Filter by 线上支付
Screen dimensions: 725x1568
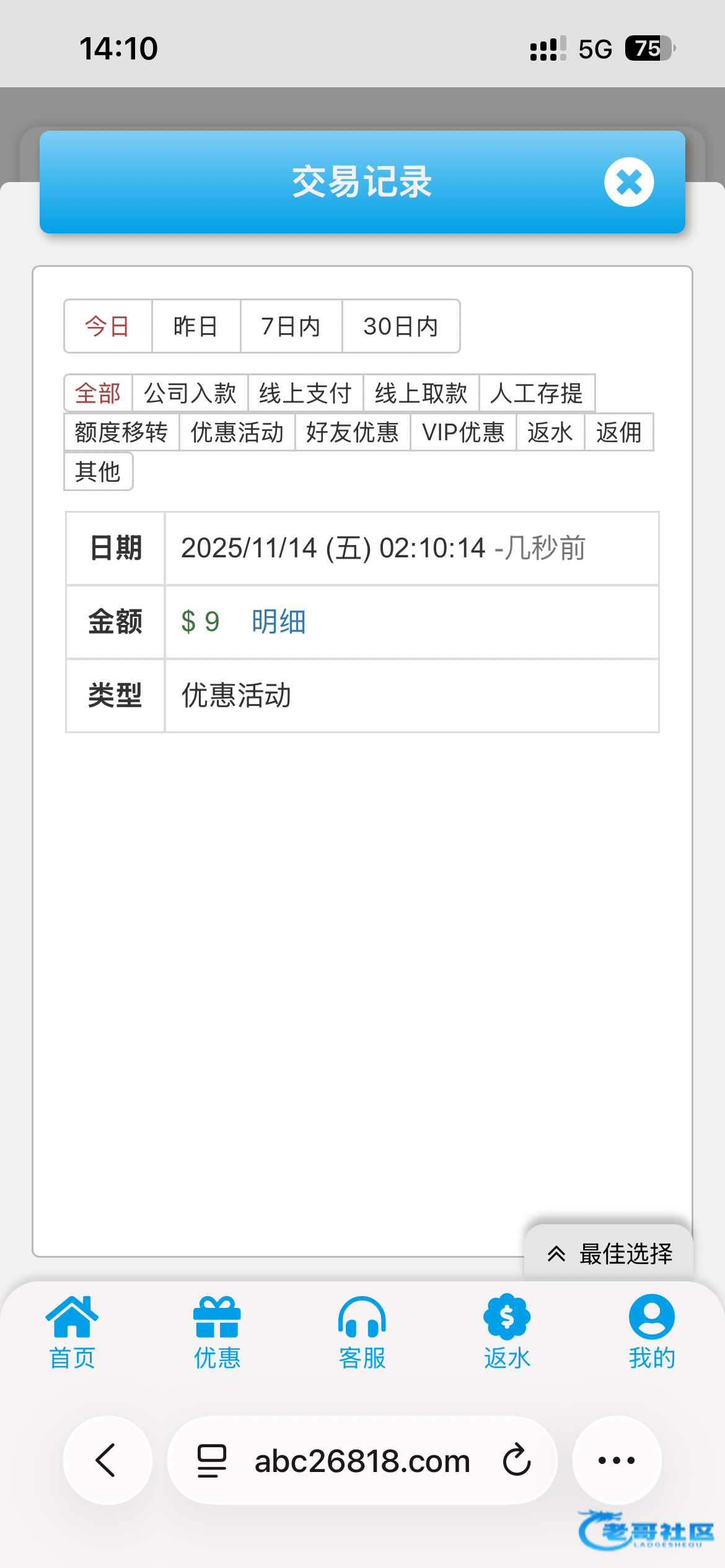305,393
